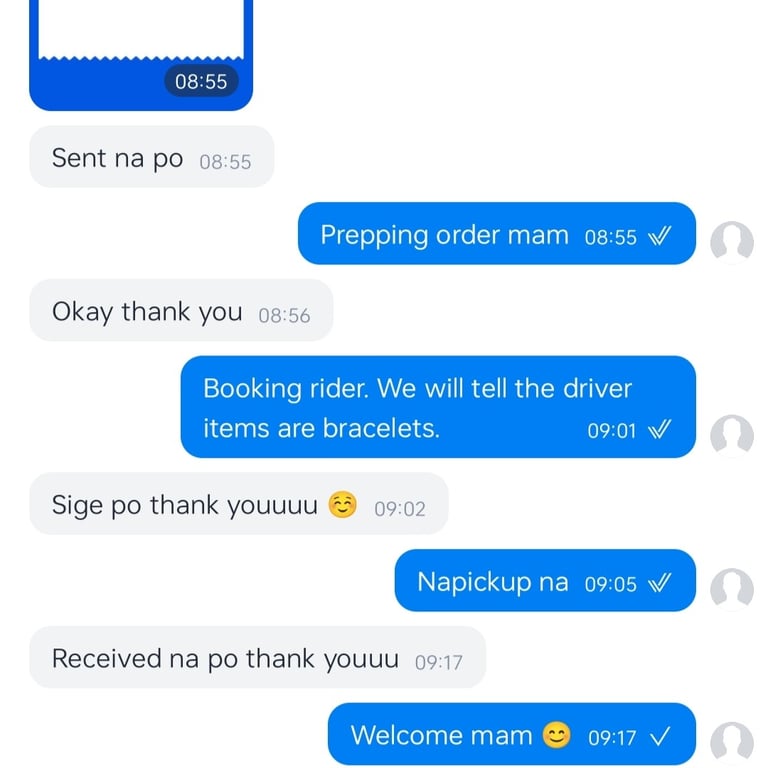768x768 pixels.
Task: Tap the avatar beside 'Welcome mam'
Action: 731,742
